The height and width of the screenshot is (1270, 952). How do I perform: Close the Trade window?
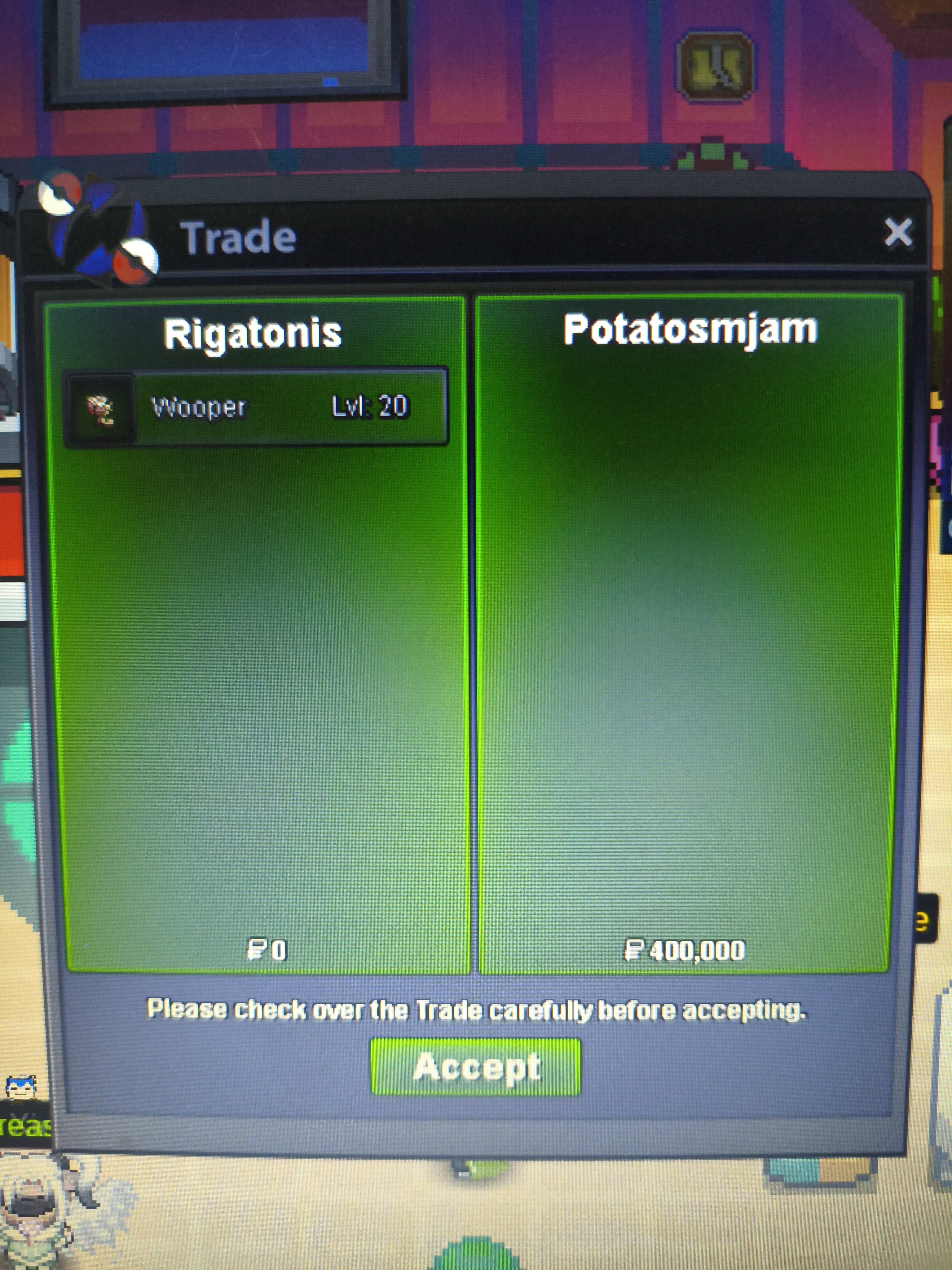tap(897, 233)
